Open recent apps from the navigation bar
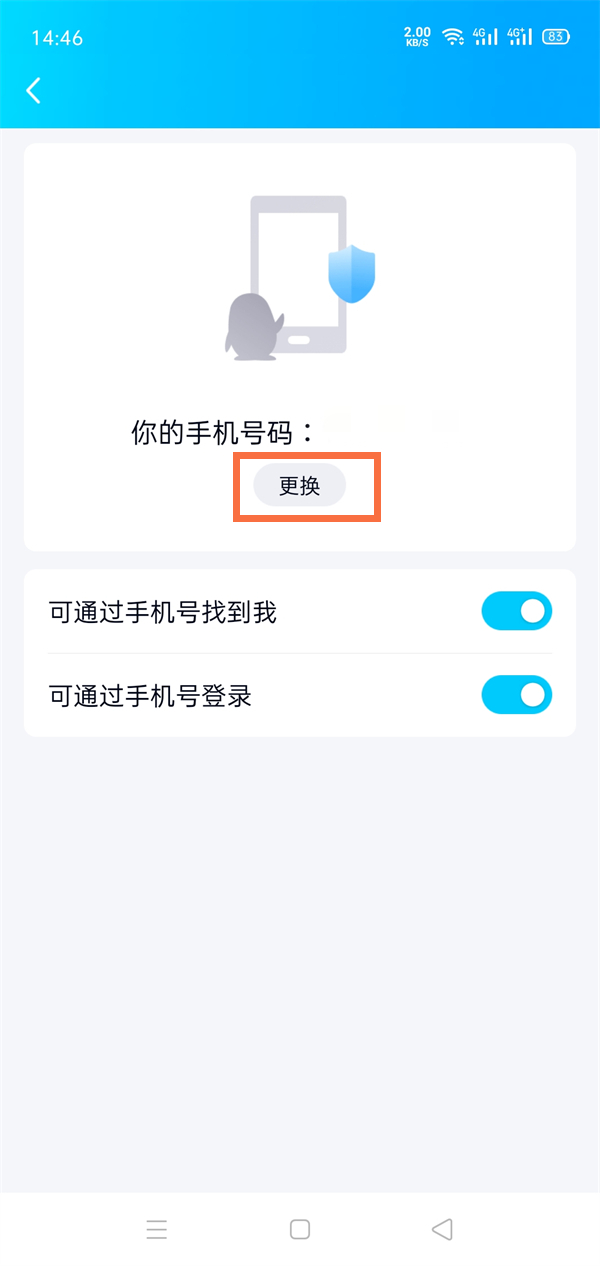Screen dimensions: 600x1266 [157, 1229]
